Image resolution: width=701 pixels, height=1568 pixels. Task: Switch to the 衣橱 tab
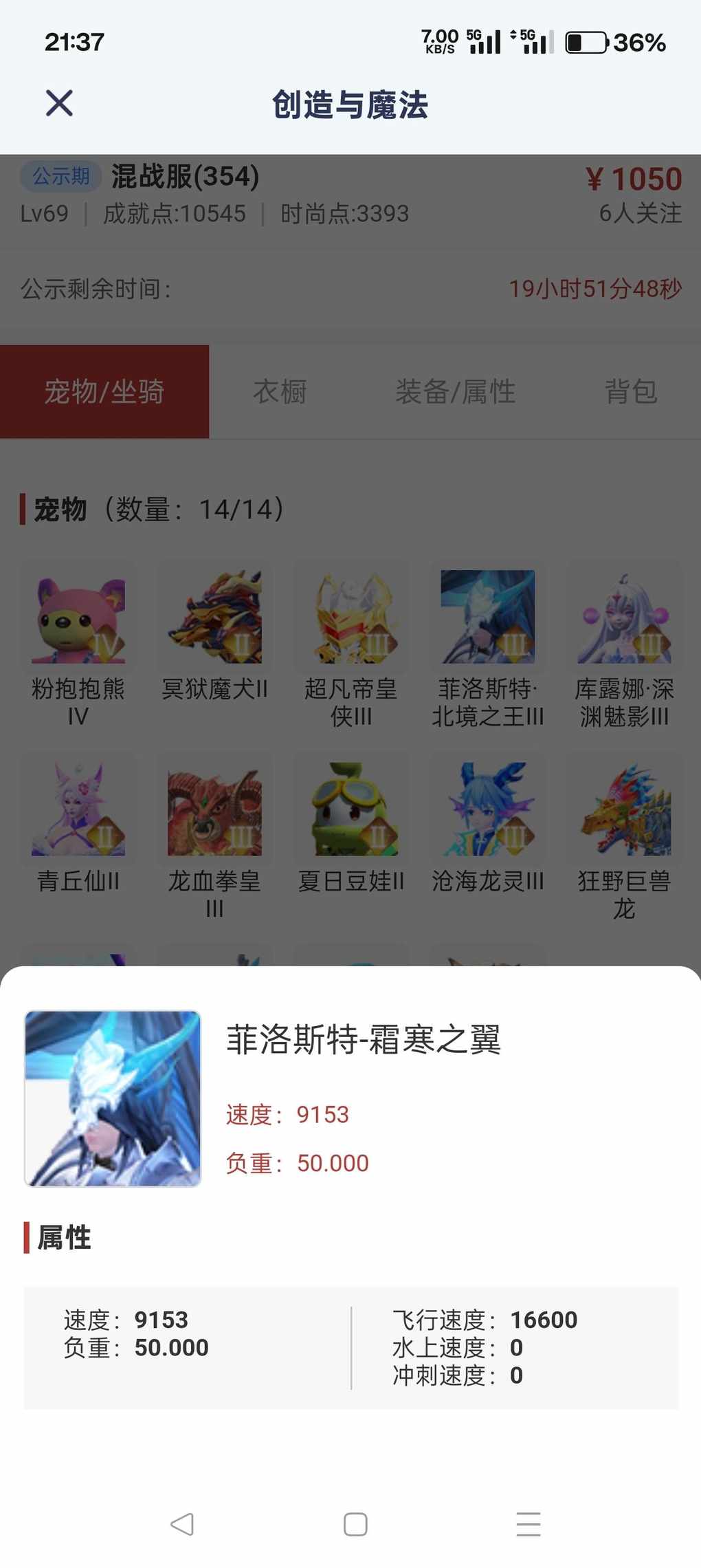pyautogui.click(x=280, y=391)
